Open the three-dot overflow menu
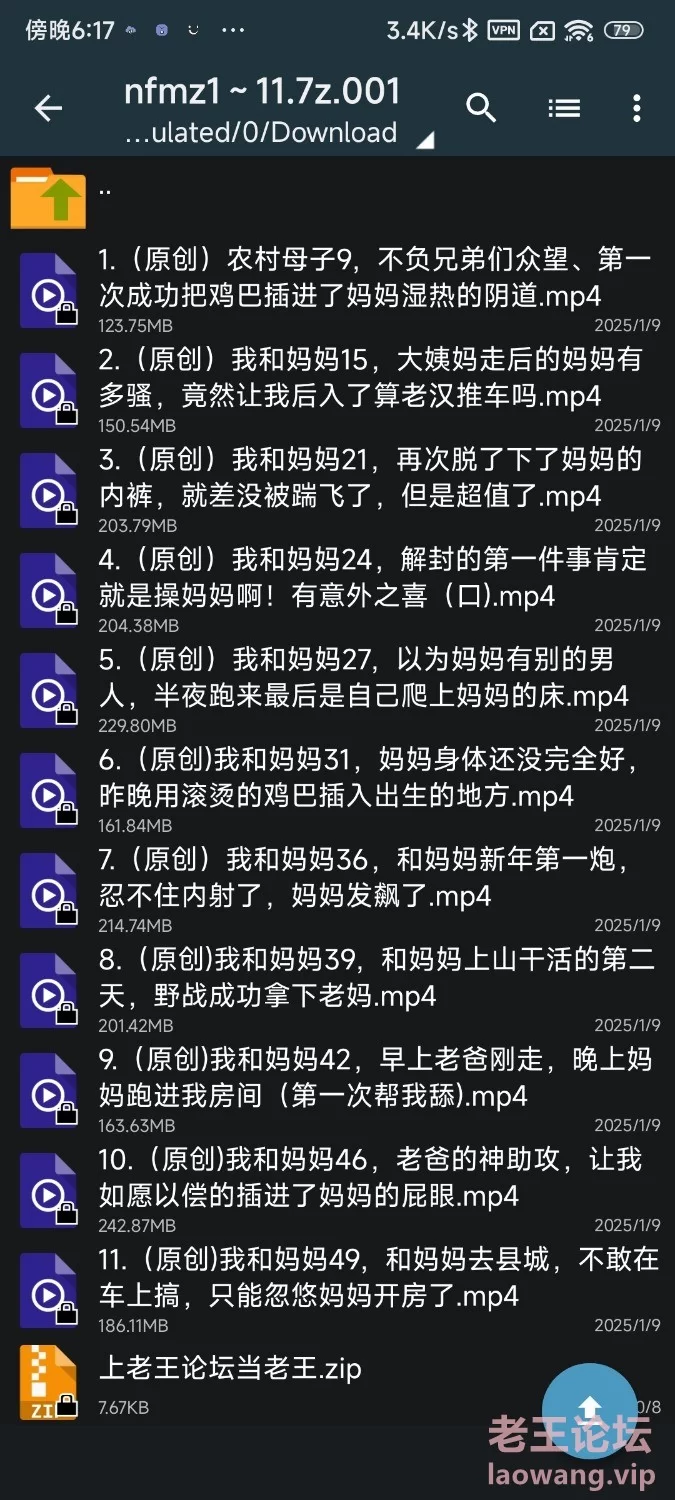Image resolution: width=675 pixels, height=1500 pixels. 637,108
